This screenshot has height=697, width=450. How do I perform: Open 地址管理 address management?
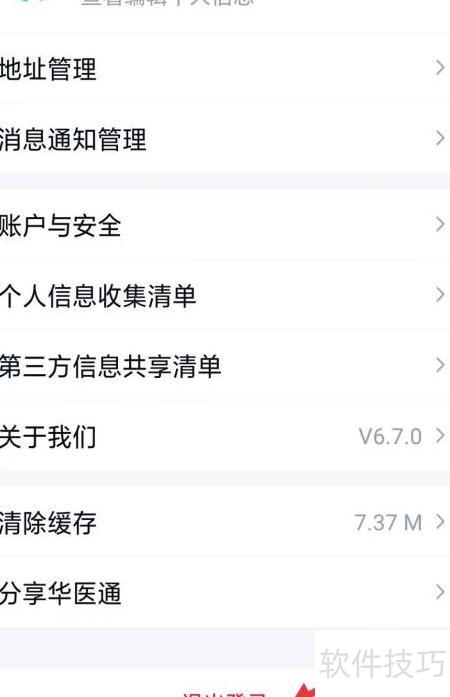pyautogui.click(x=225, y=68)
